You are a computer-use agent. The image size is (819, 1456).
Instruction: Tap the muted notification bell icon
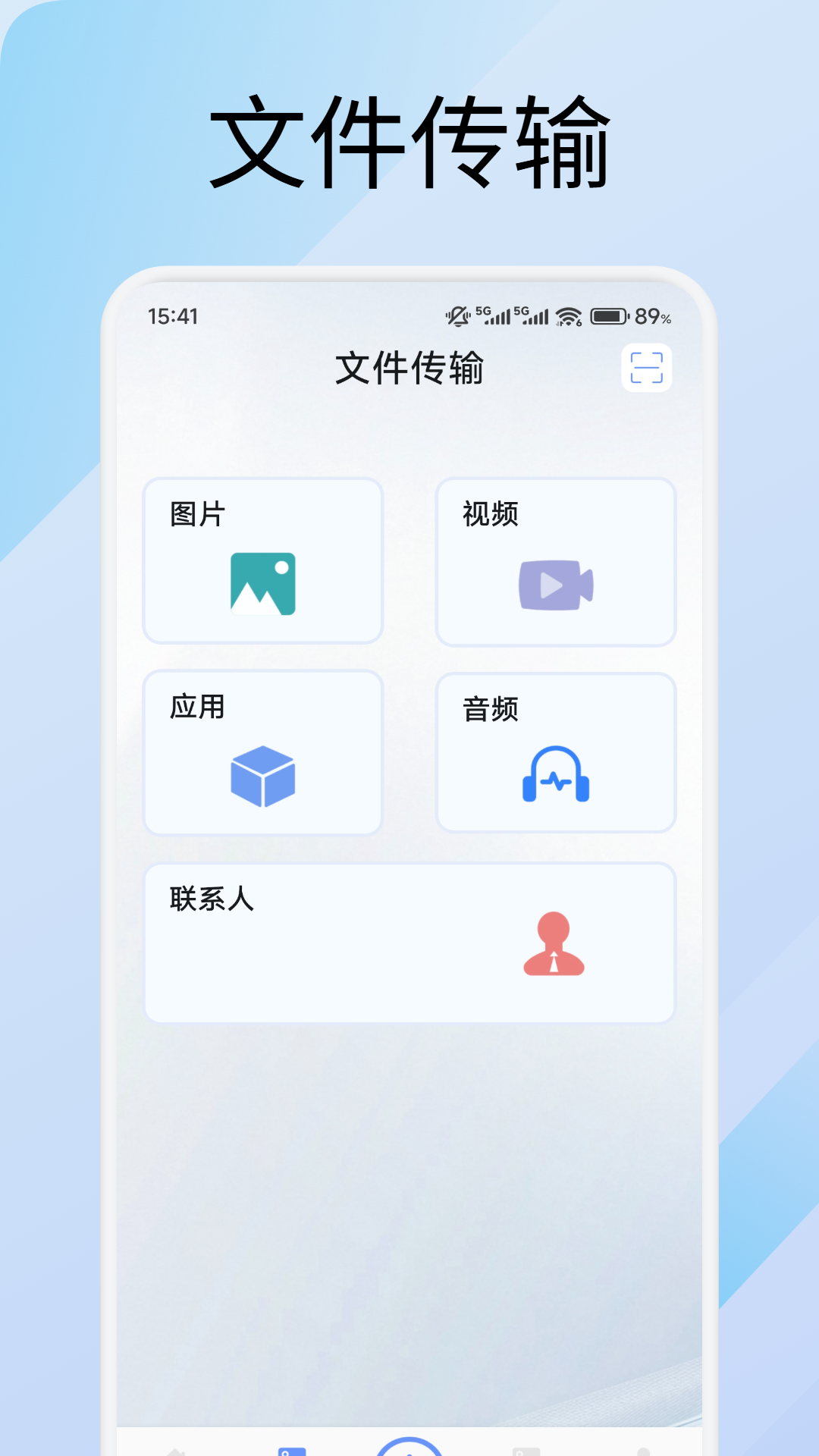(459, 316)
